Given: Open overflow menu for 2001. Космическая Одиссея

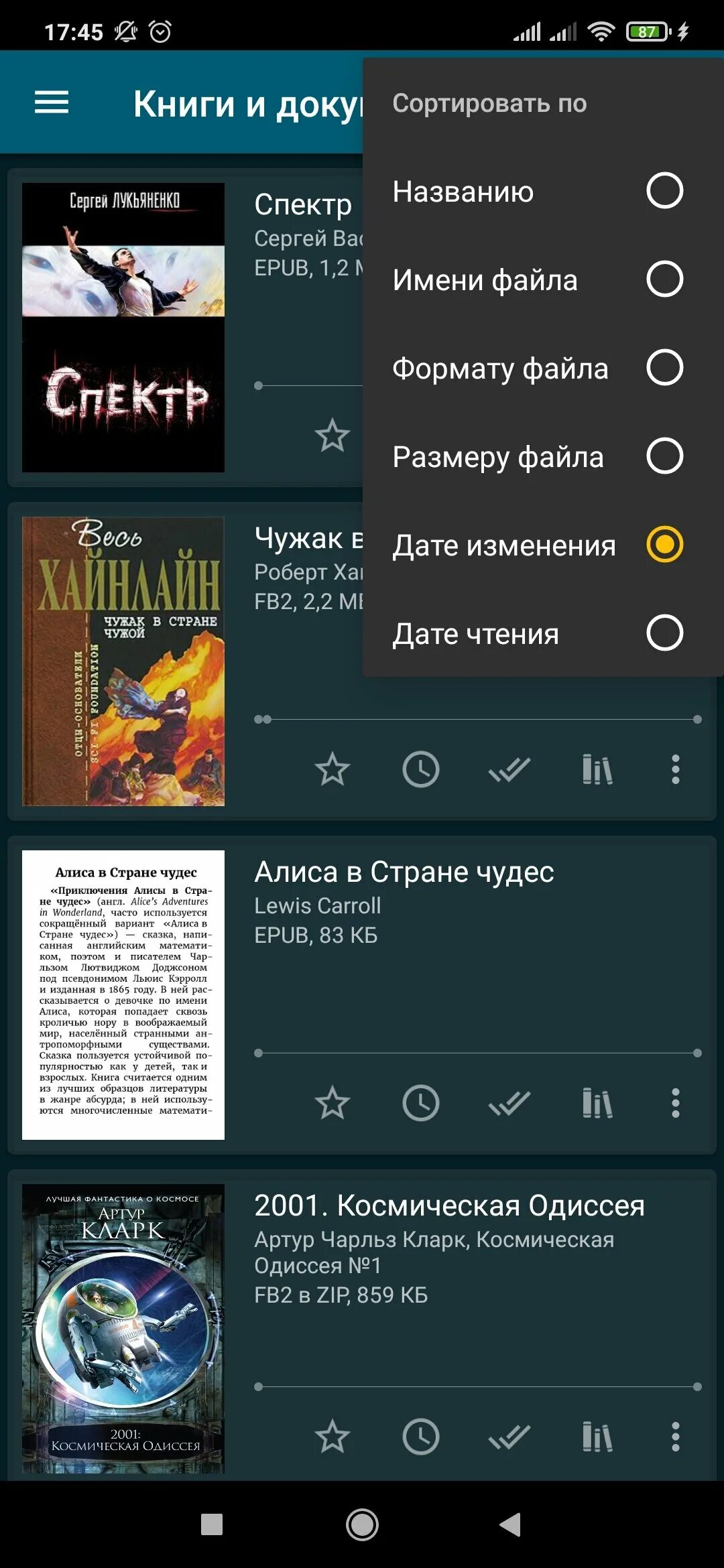Looking at the screenshot, I should point(676,1437).
